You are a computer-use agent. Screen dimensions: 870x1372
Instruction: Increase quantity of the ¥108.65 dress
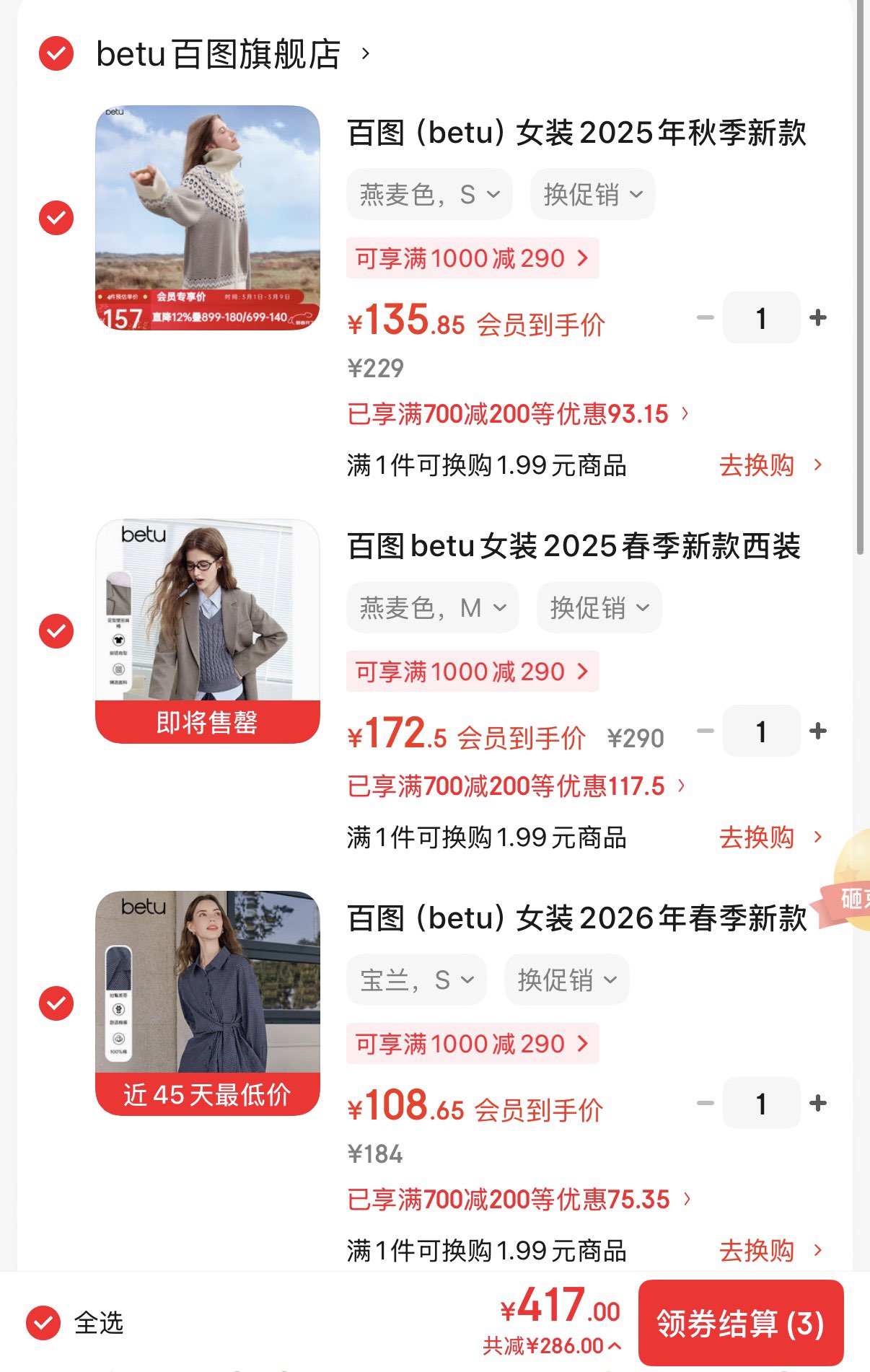(x=818, y=1104)
